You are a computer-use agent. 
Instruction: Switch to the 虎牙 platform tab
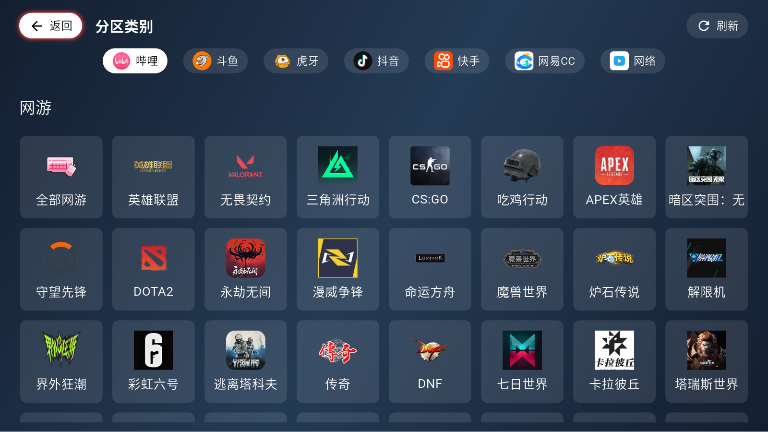[296, 61]
